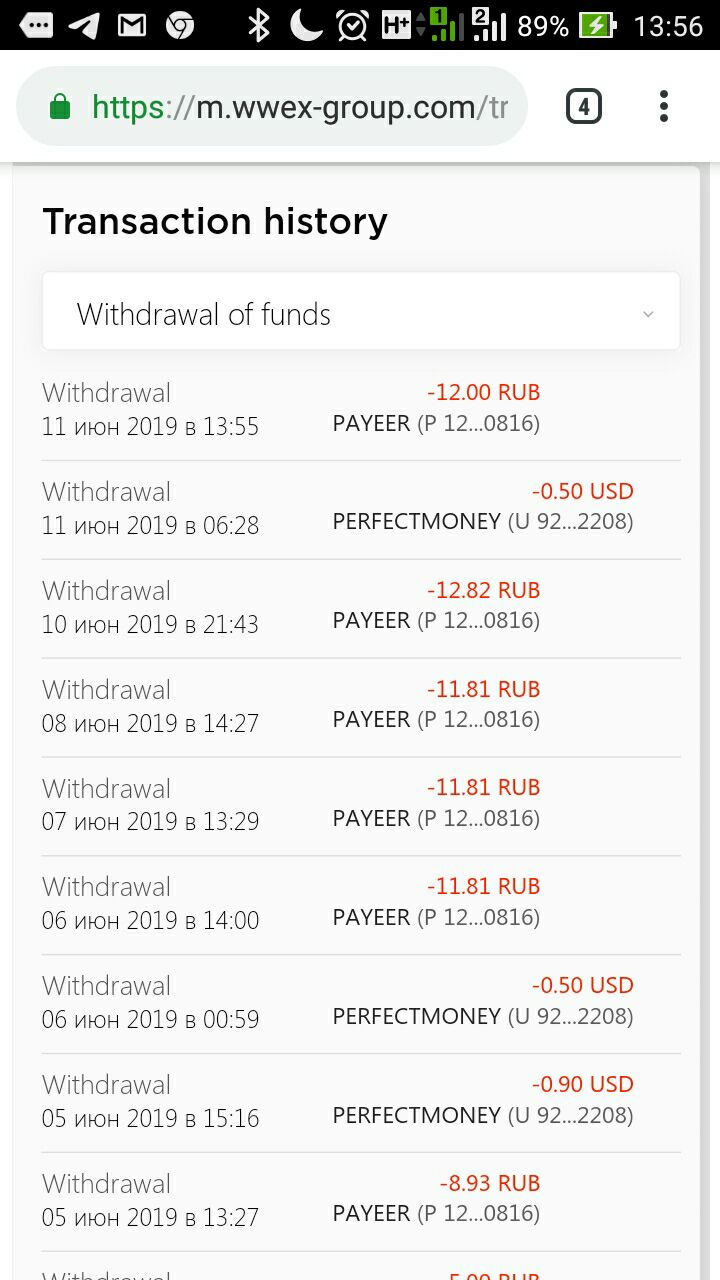Open Chrome's three-dot overflow menu
This screenshot has height=1280, width=720.
coord(663,106)
